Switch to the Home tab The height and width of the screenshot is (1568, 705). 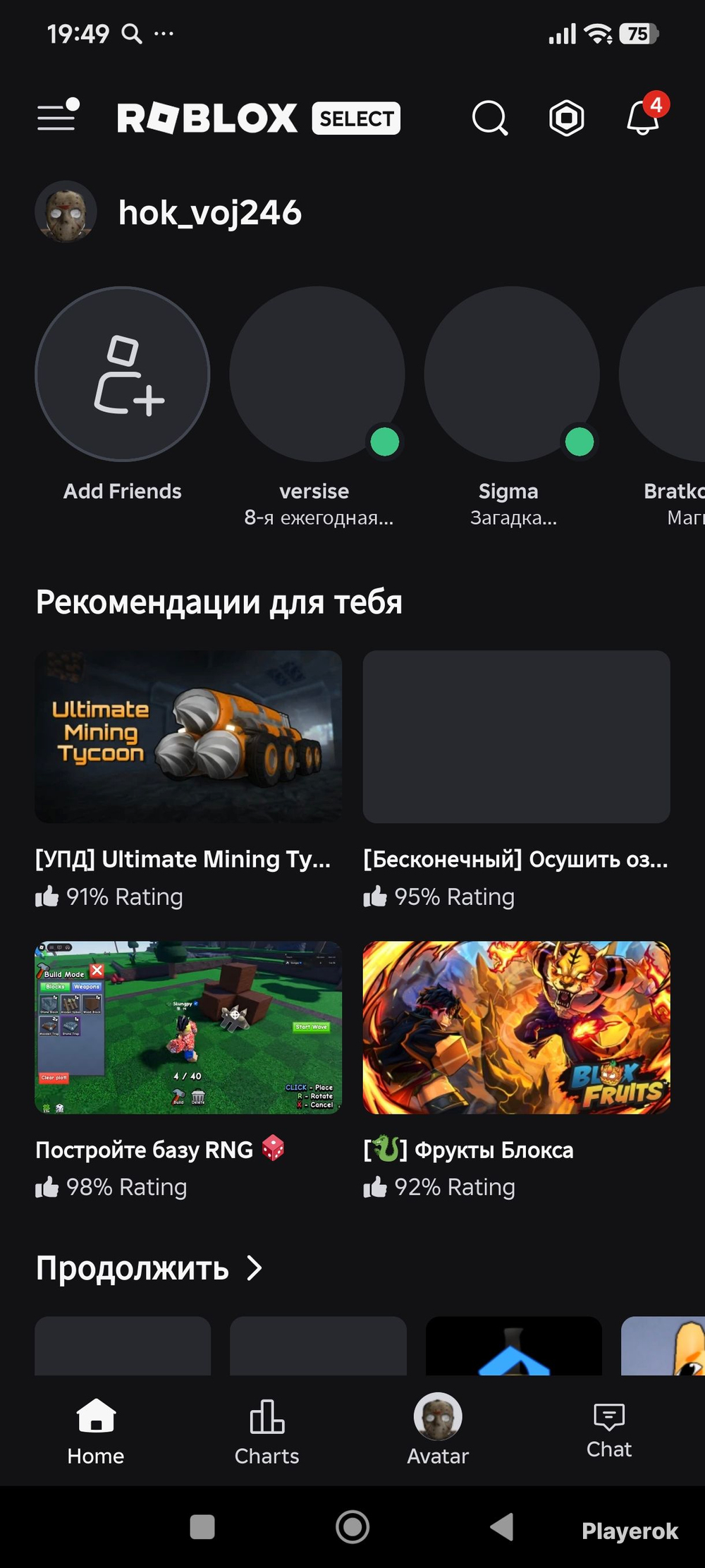point(96,1432)
